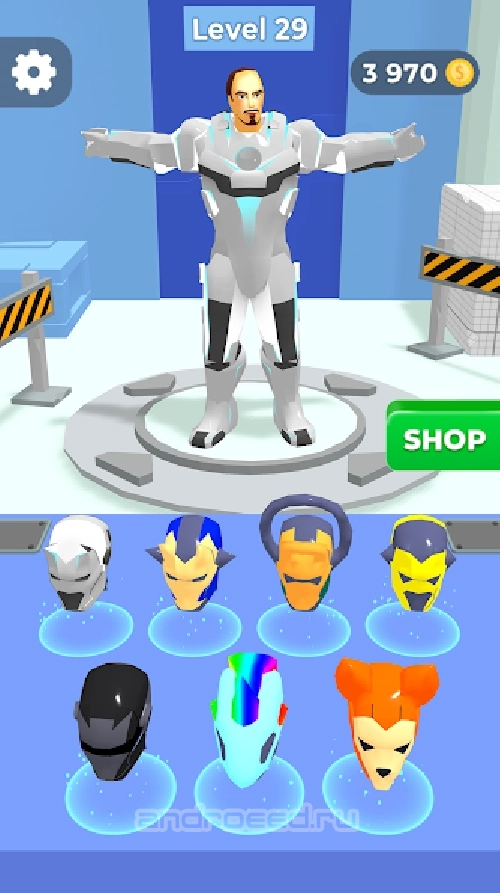Choose the black helmet

(113, 721)
